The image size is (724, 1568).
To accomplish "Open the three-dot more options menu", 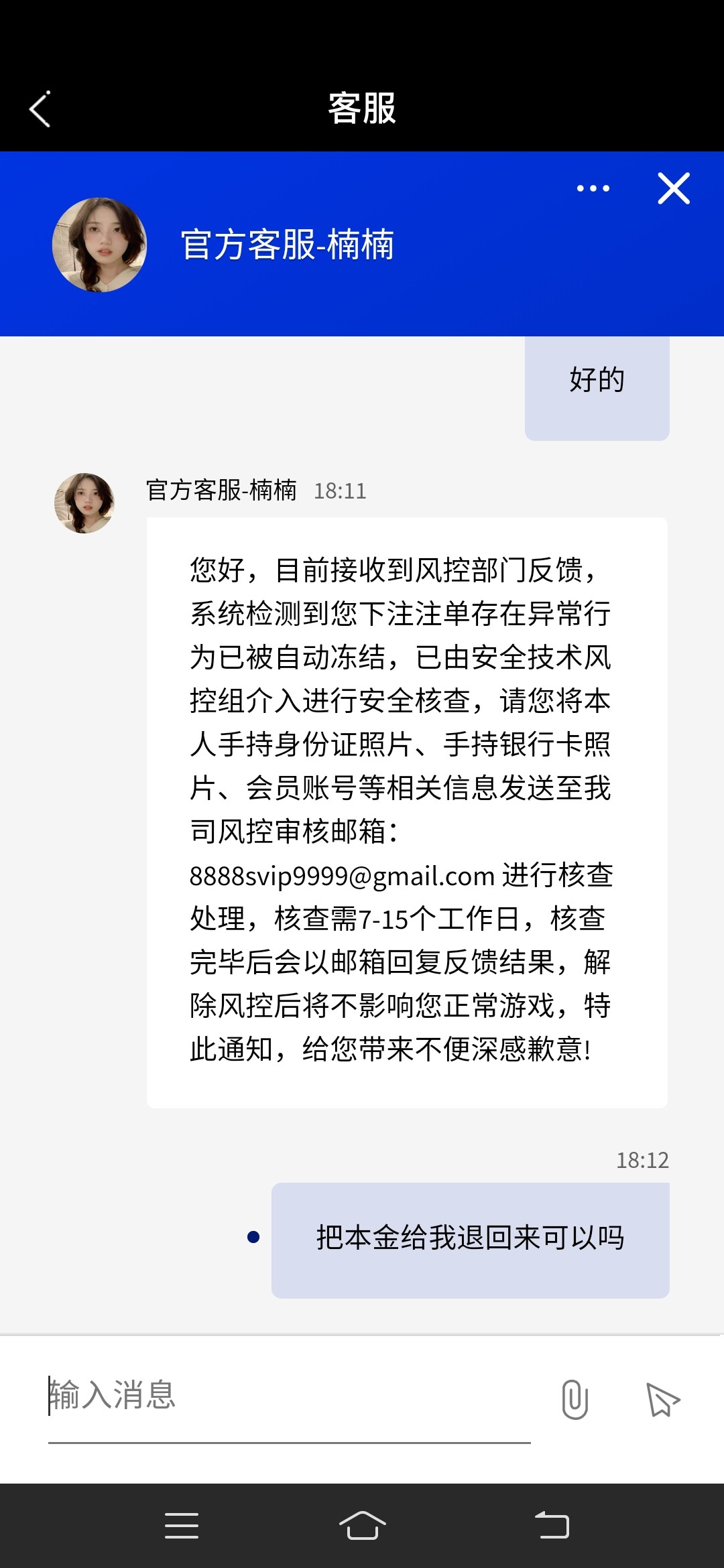I will click(593, 188).
